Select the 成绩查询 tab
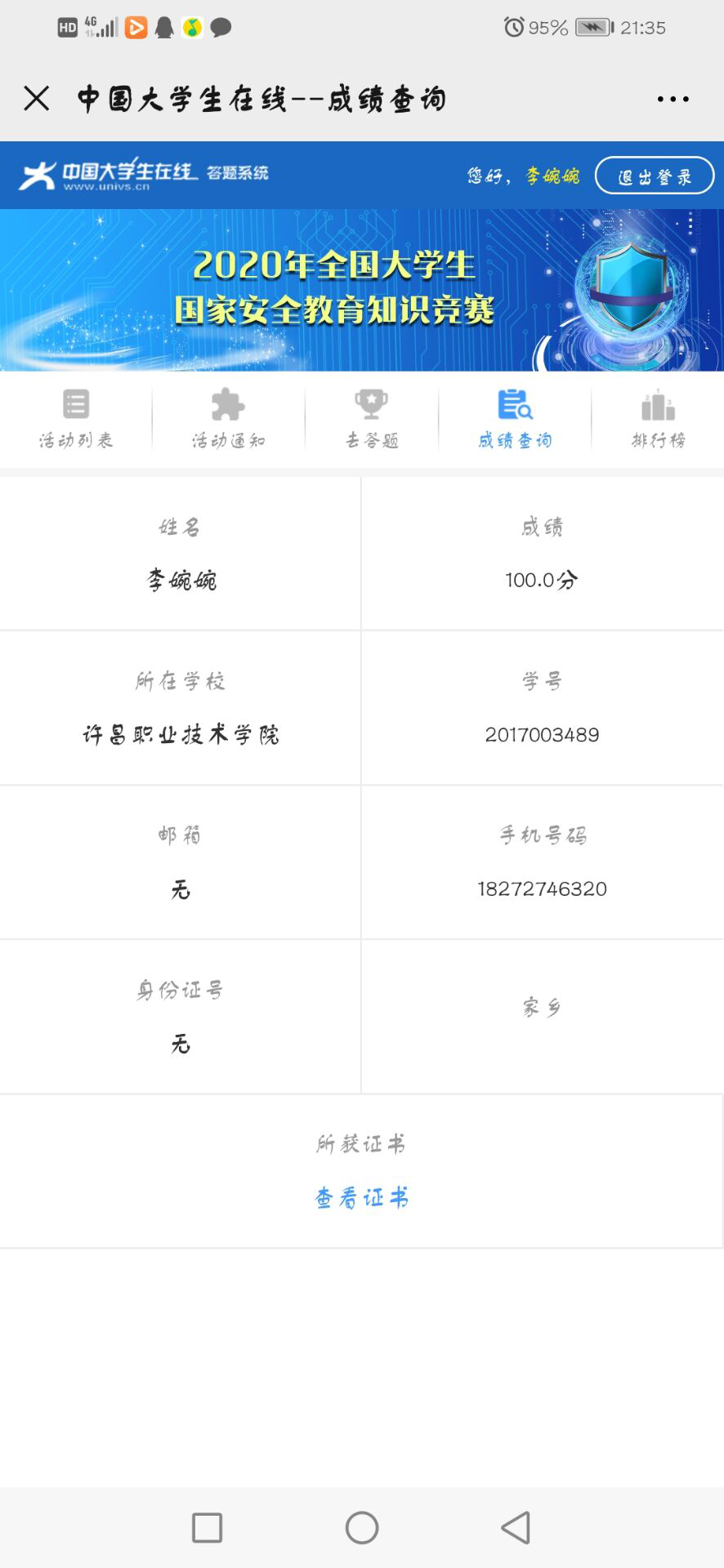The image size is (724, 1568). pyautogui.click(x=515, y=419)
